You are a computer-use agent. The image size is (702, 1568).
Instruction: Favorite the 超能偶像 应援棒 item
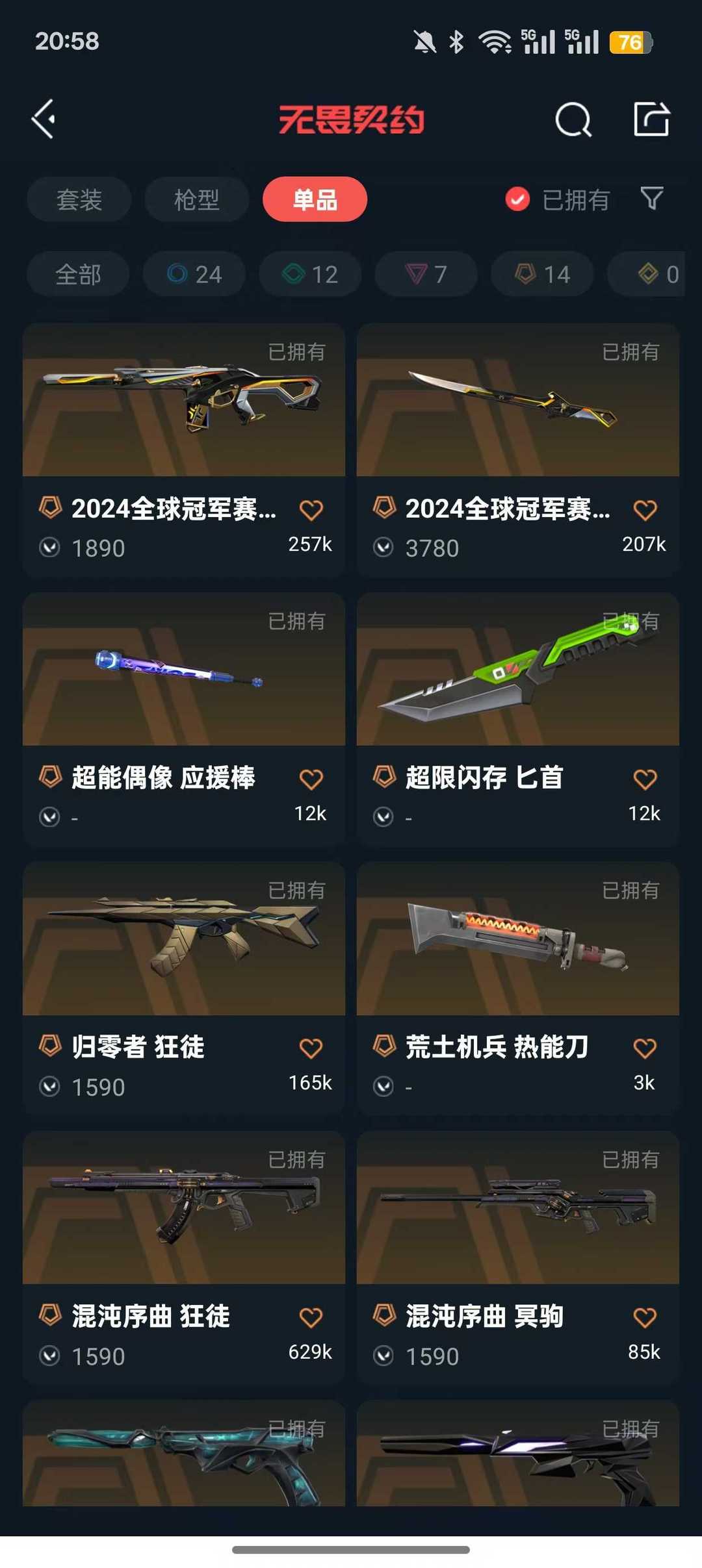312,776
